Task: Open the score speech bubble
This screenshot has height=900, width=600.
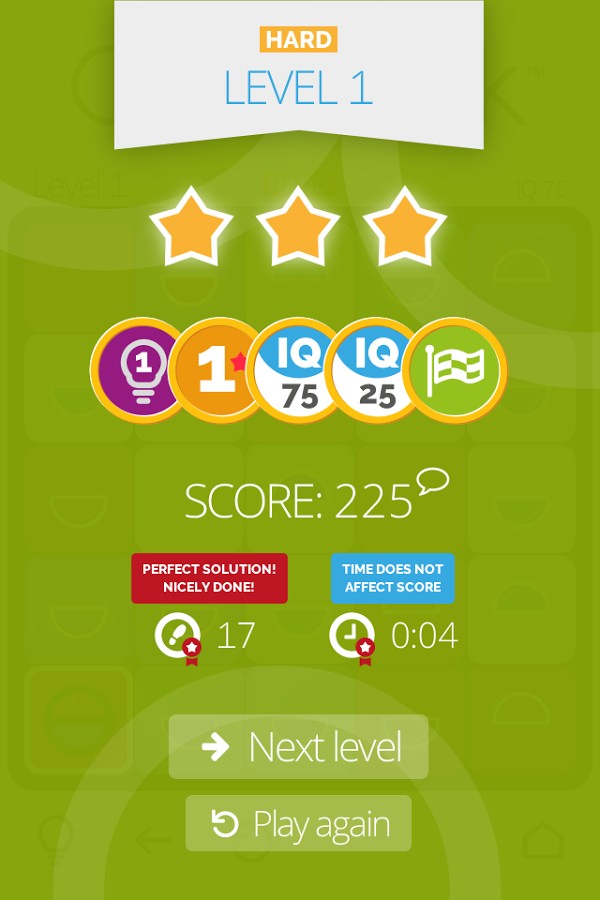Action: 433,483
